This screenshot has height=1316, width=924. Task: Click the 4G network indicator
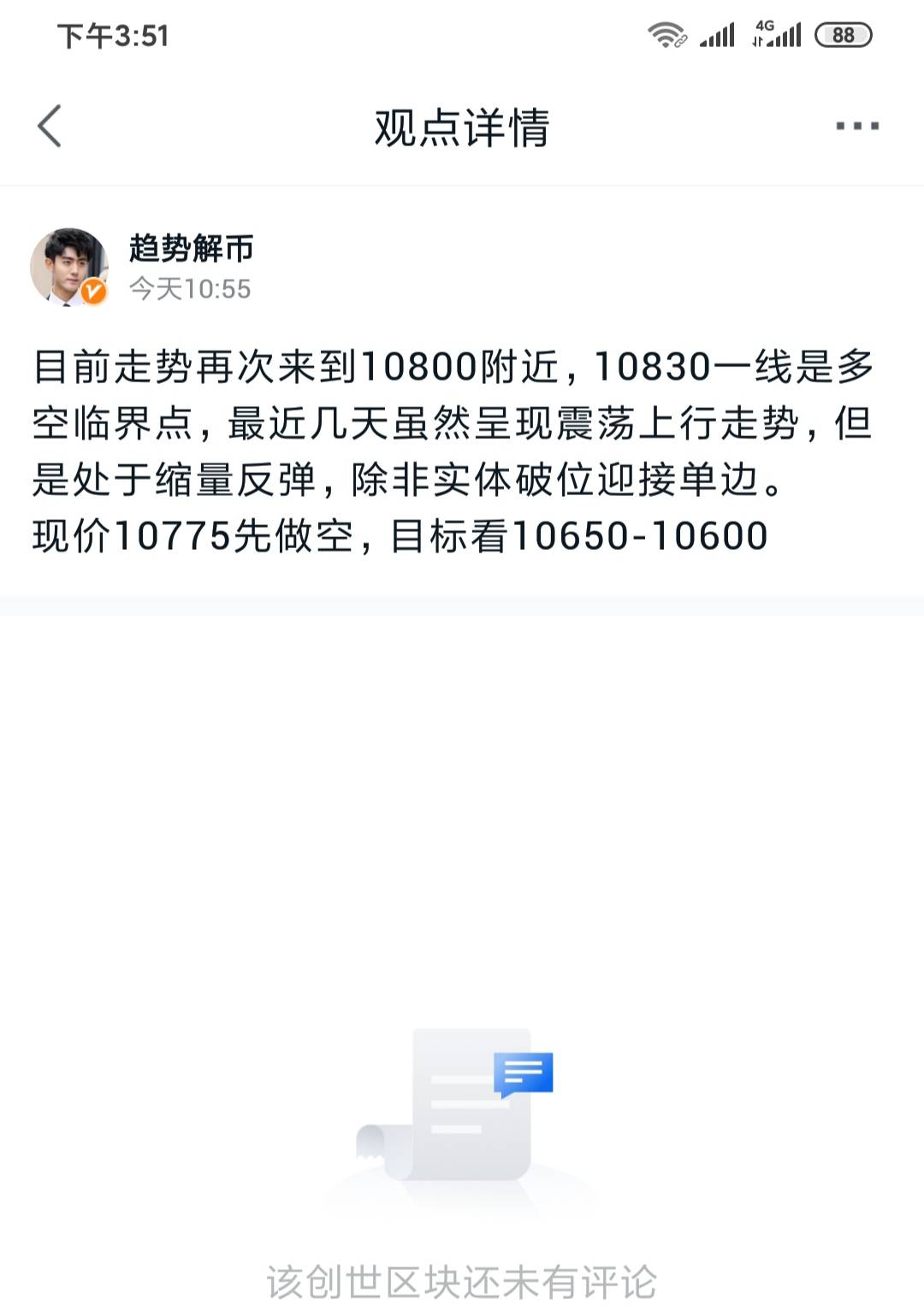click(764, 30)
